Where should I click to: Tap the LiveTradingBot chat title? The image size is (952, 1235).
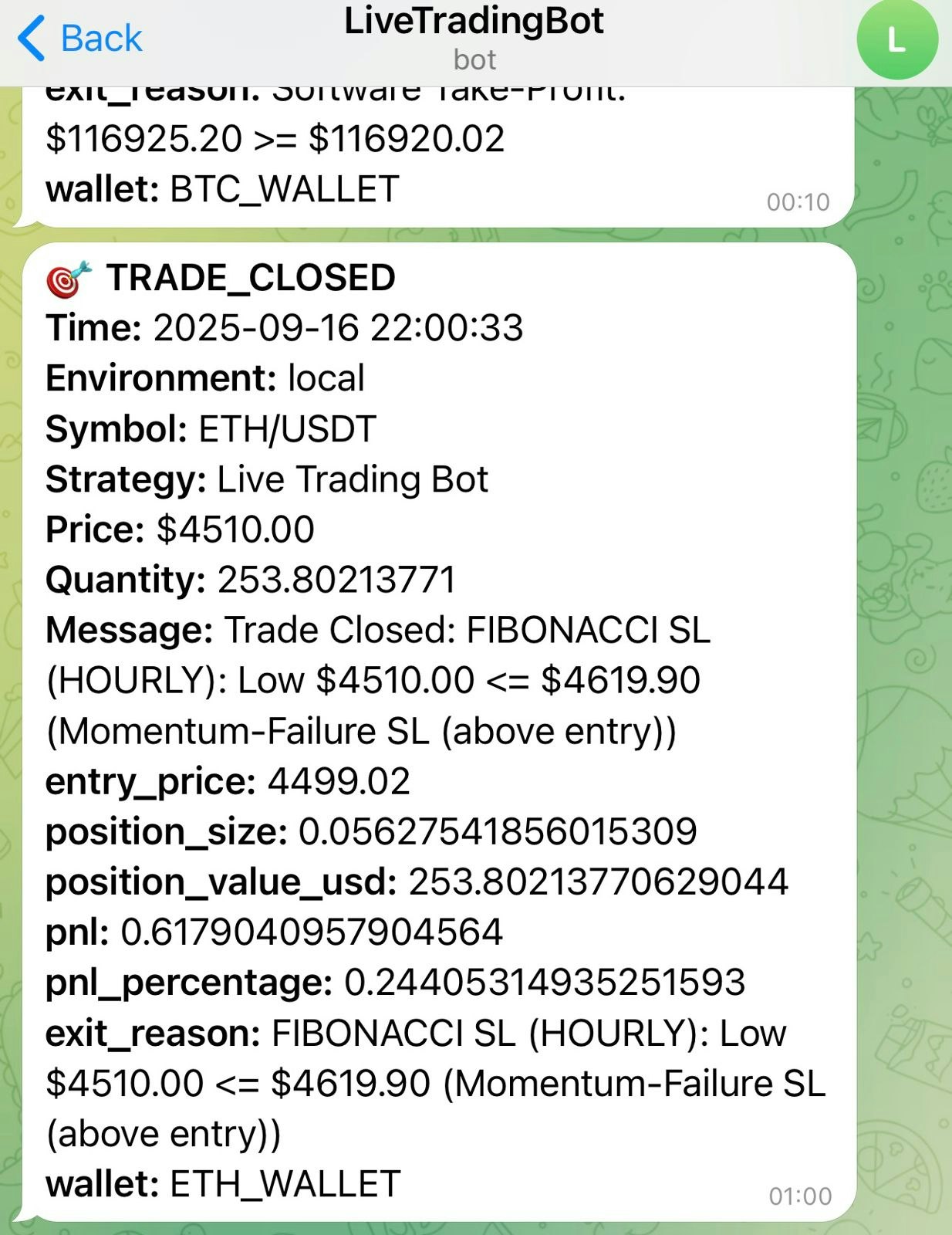click(476, 22)
